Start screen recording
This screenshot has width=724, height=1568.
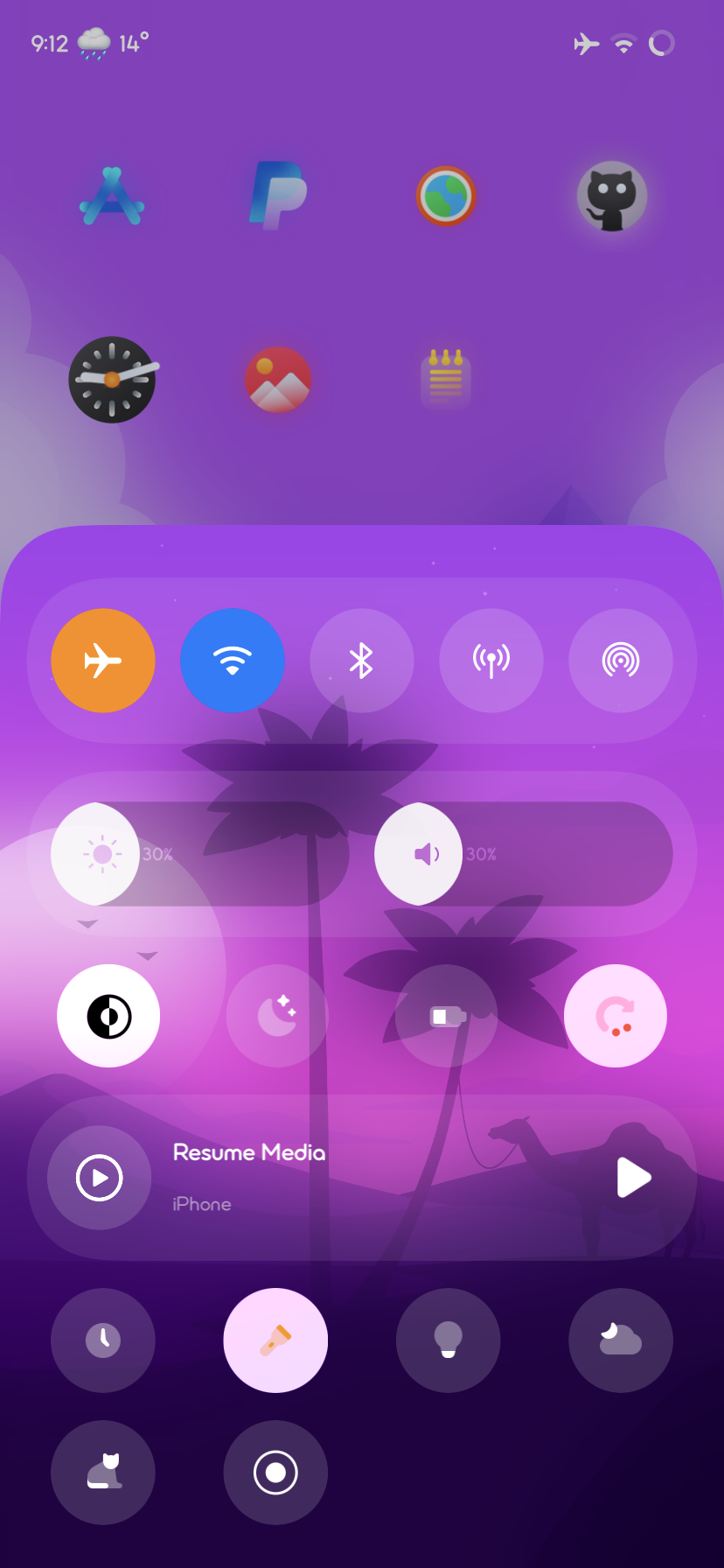275,1473
